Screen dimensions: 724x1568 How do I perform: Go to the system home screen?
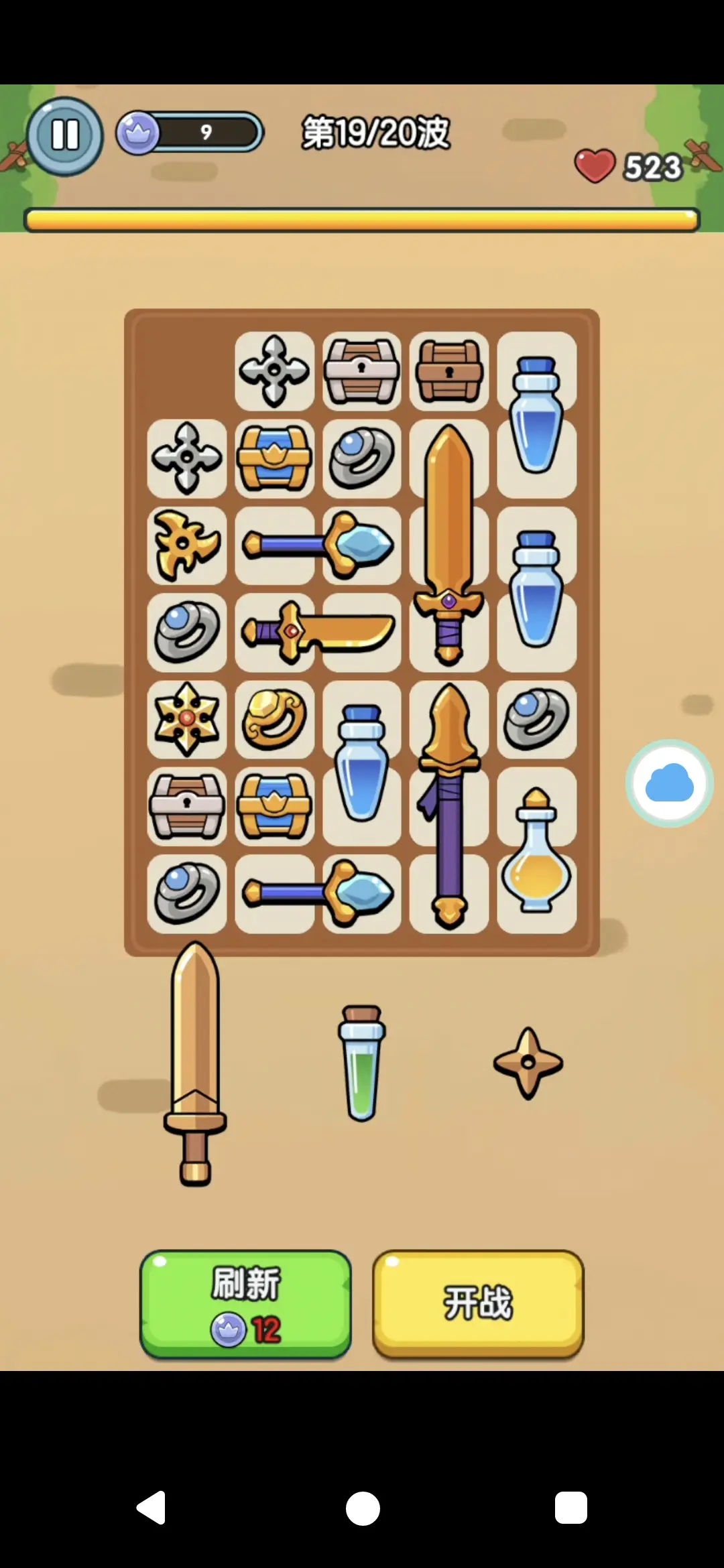pyautogui.click(x=363, y=1508)
